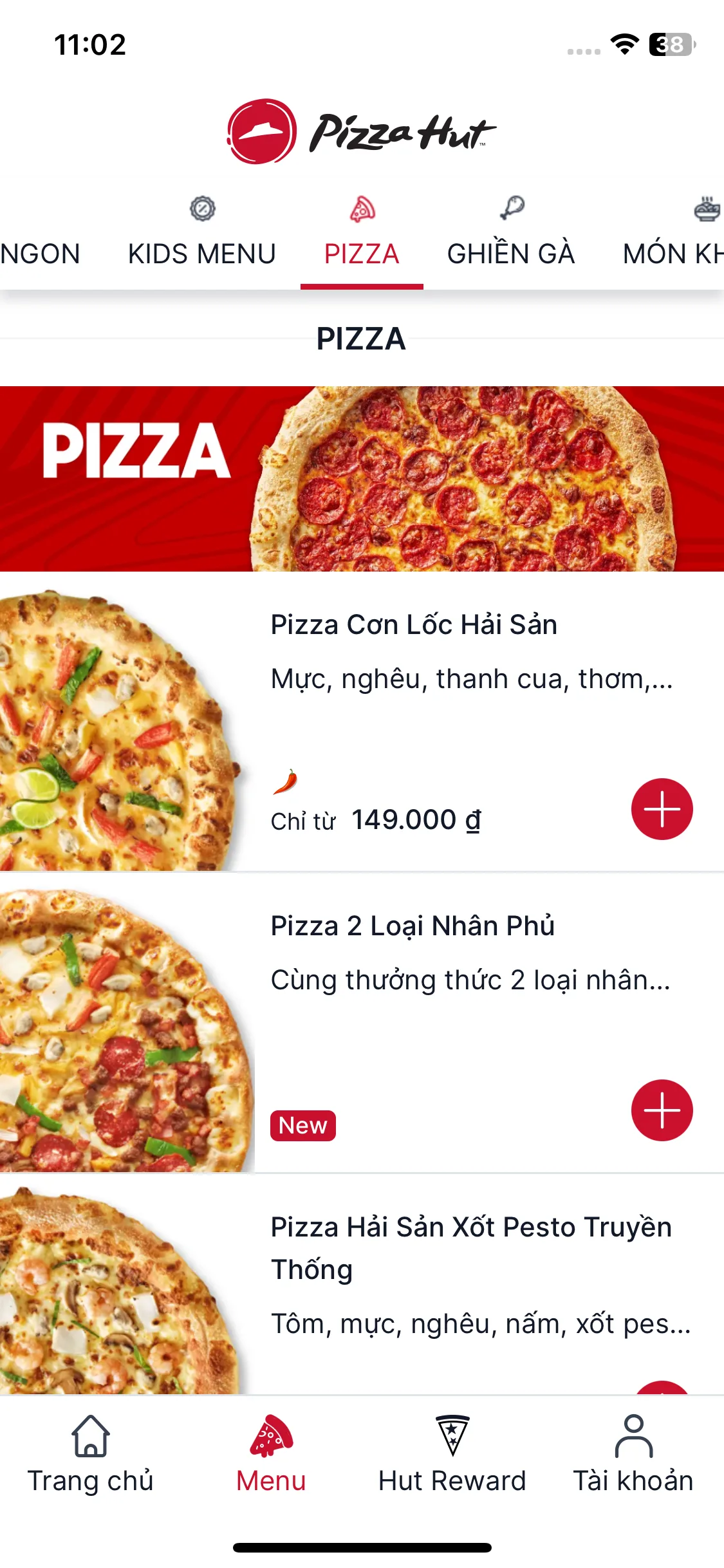Image resolution: width=724 pixels, height=1568 pixels.
Task: Add Pizza Cơn Lốc Hải Sản to cart
Action: pyautogui.click(x=662, y=809)
